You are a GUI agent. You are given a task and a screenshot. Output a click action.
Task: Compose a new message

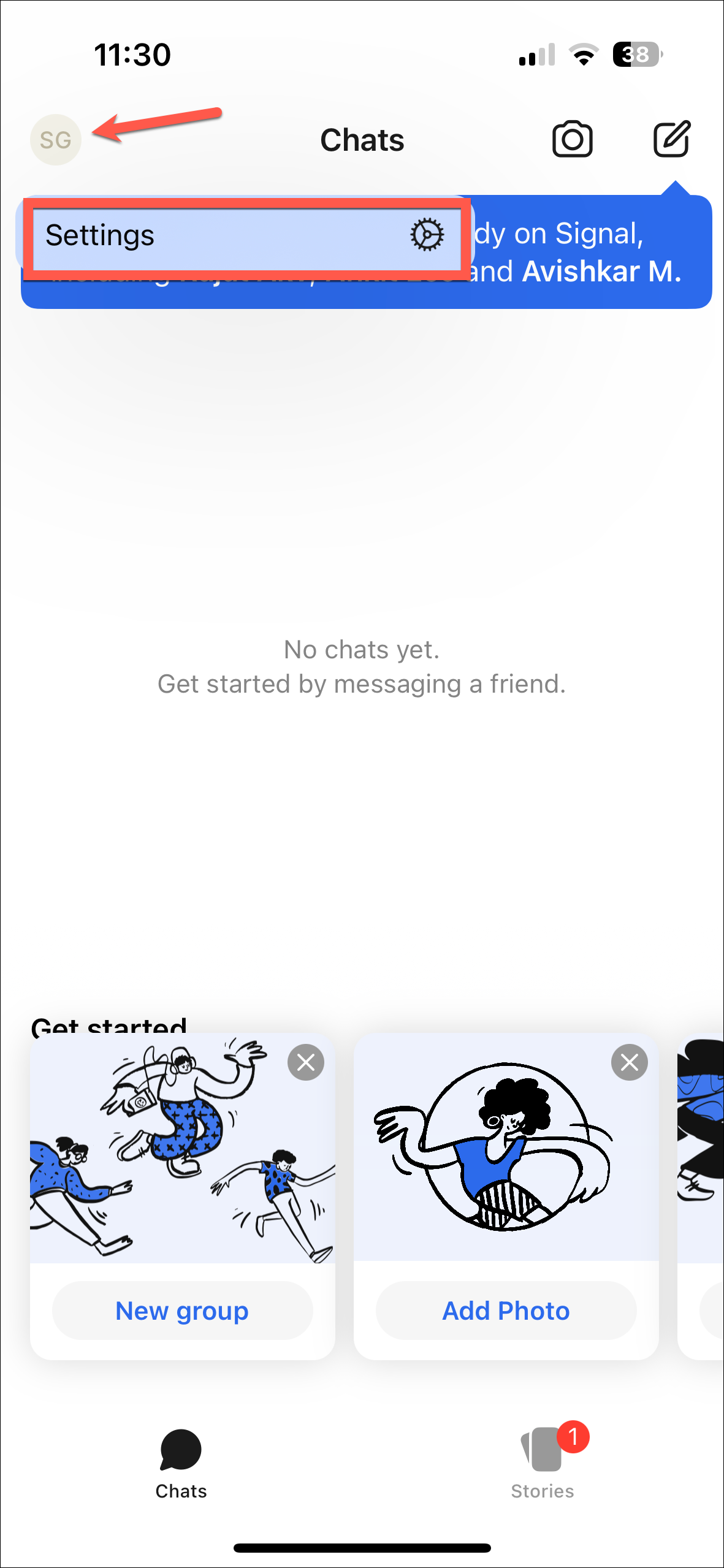672,140
